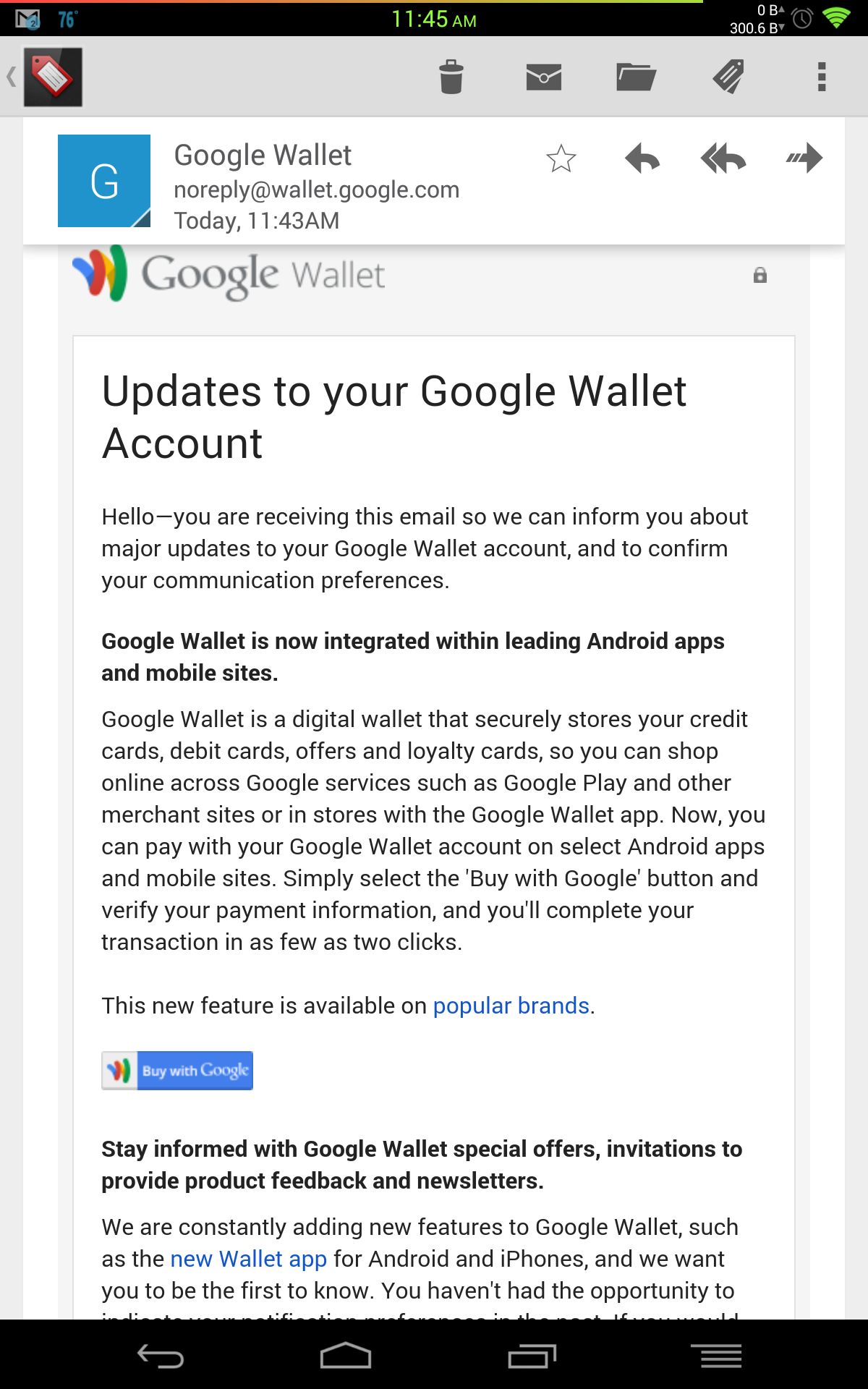Reply to the sender

coord(642,158)
